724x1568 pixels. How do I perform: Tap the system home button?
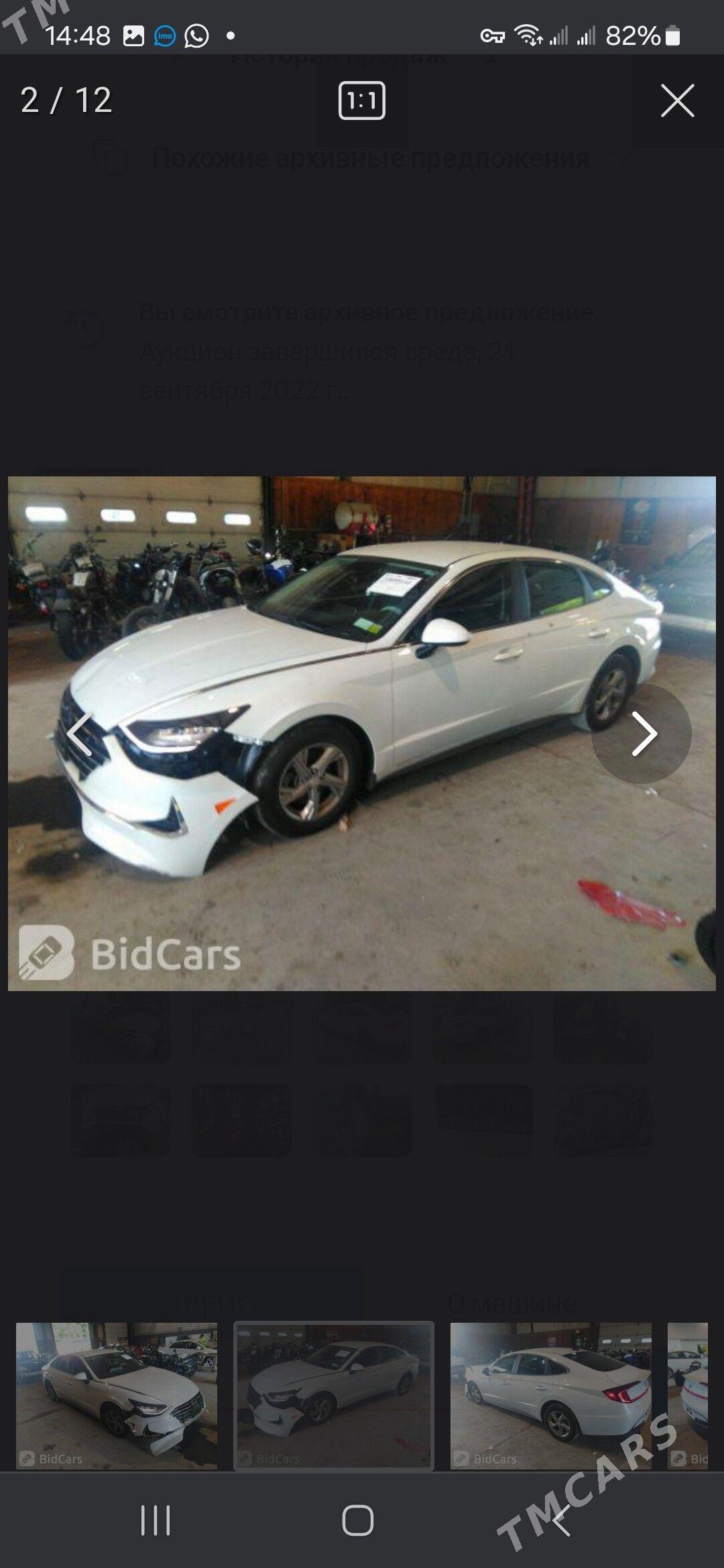[x=358, y=1520]
